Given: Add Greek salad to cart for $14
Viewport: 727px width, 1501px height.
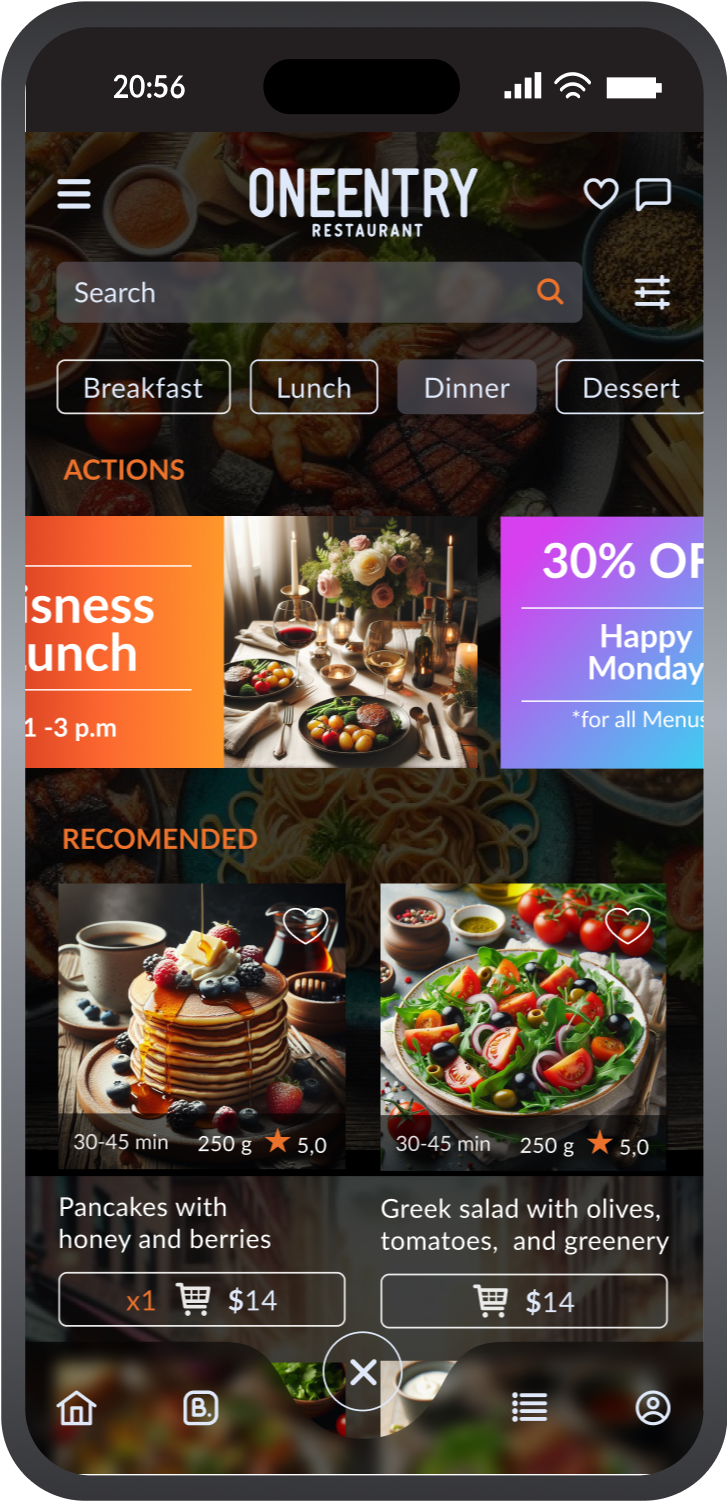Looking at the screenshot, I should tap(523, 1300).
